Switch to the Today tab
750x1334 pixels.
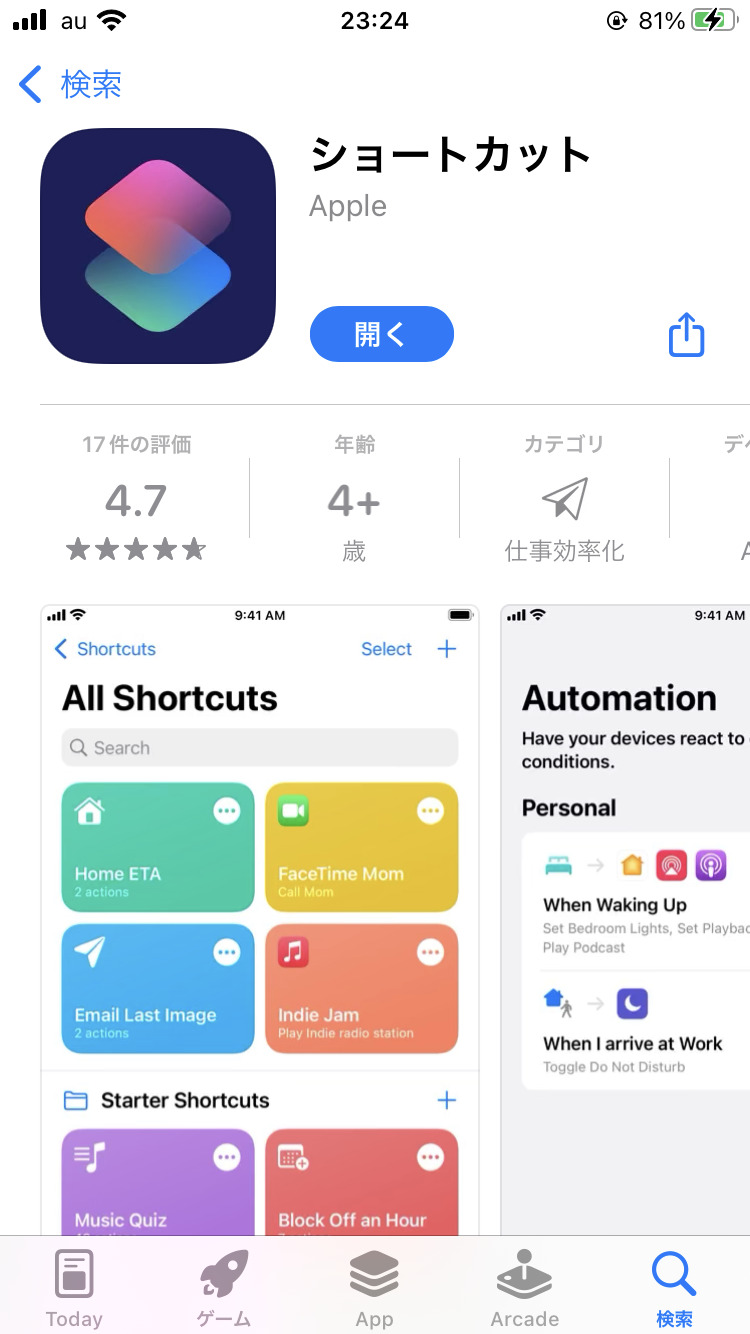pos(74,1288)
